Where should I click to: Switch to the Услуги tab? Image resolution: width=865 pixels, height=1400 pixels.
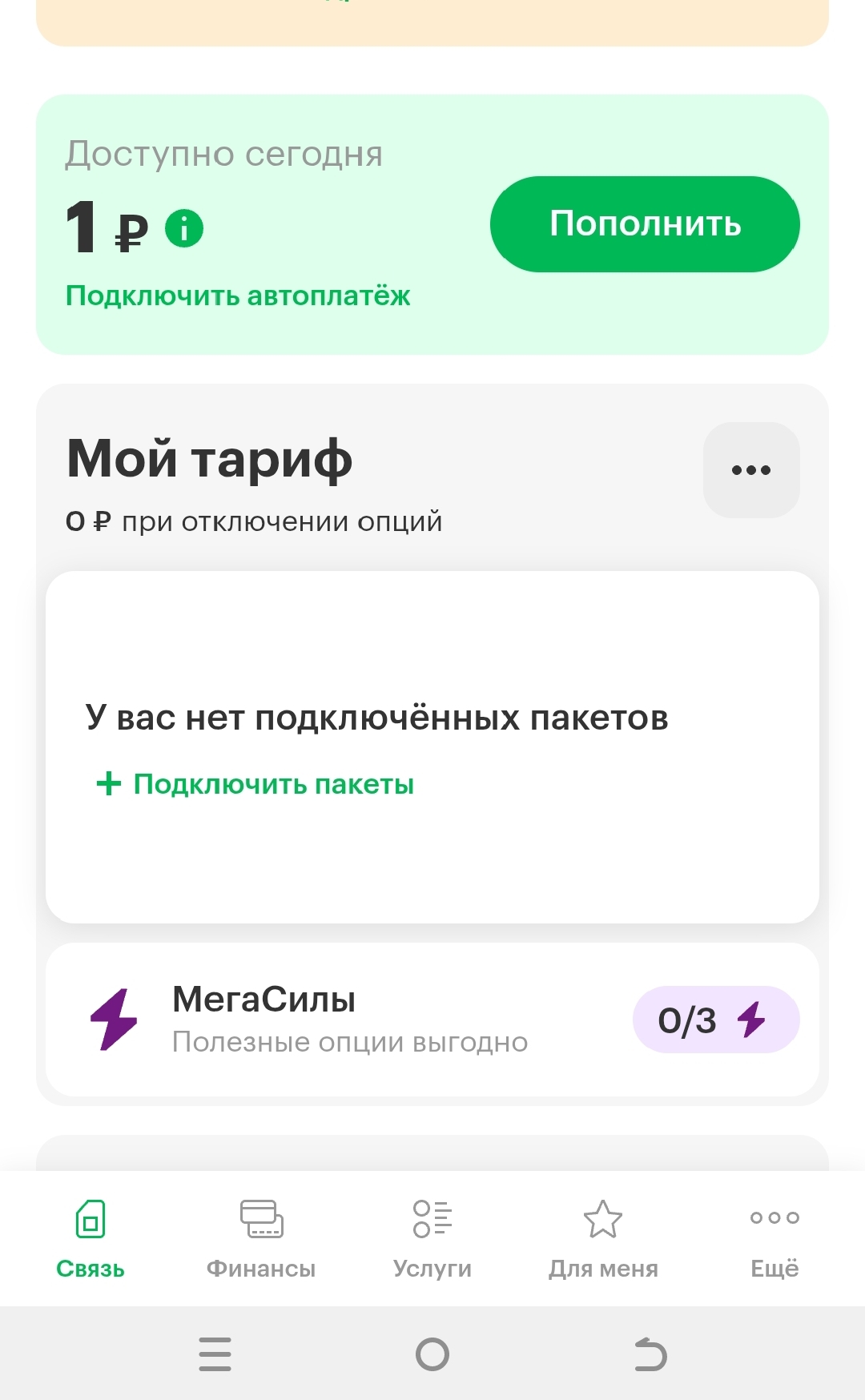pyautogui.click(x=432, y=1239)
